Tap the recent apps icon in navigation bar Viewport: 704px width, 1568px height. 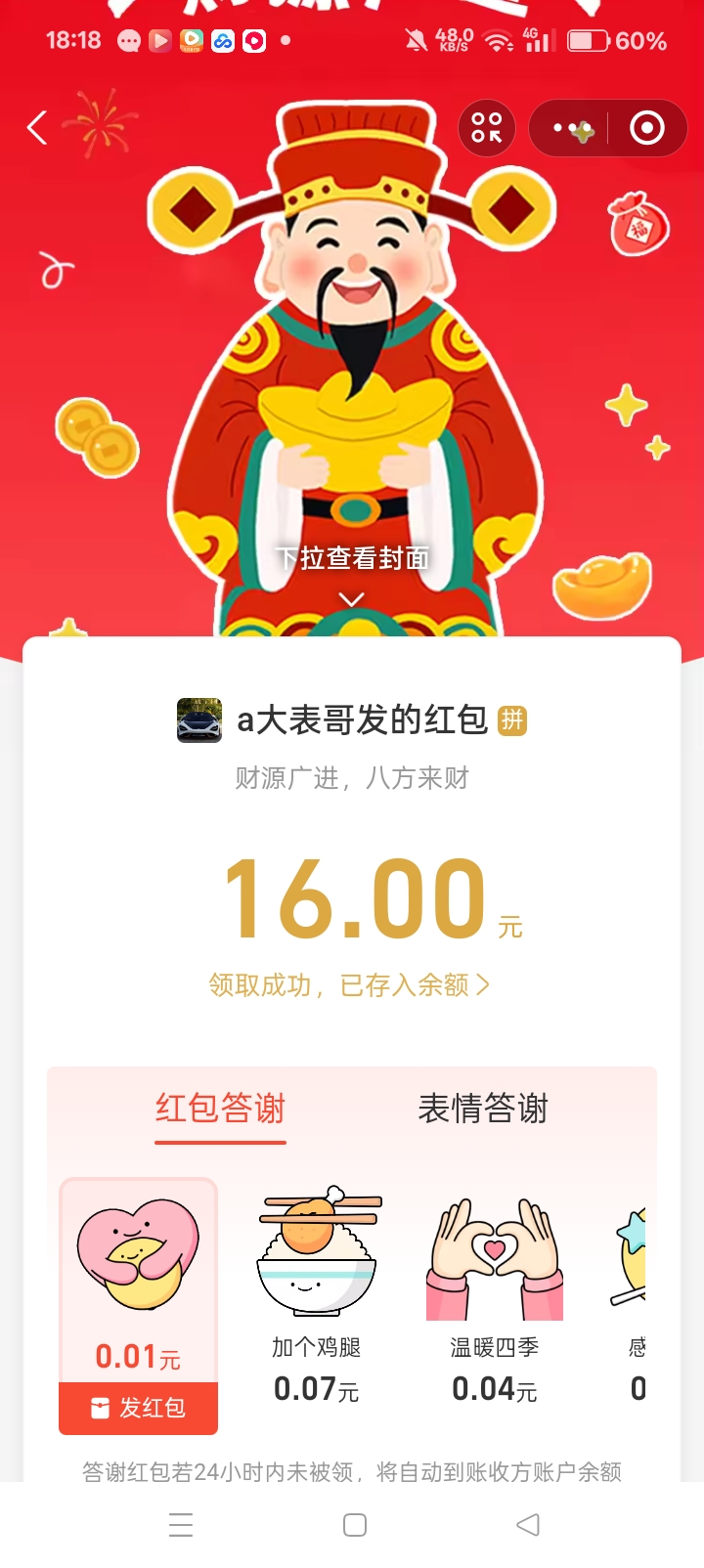click(181, 1525)
